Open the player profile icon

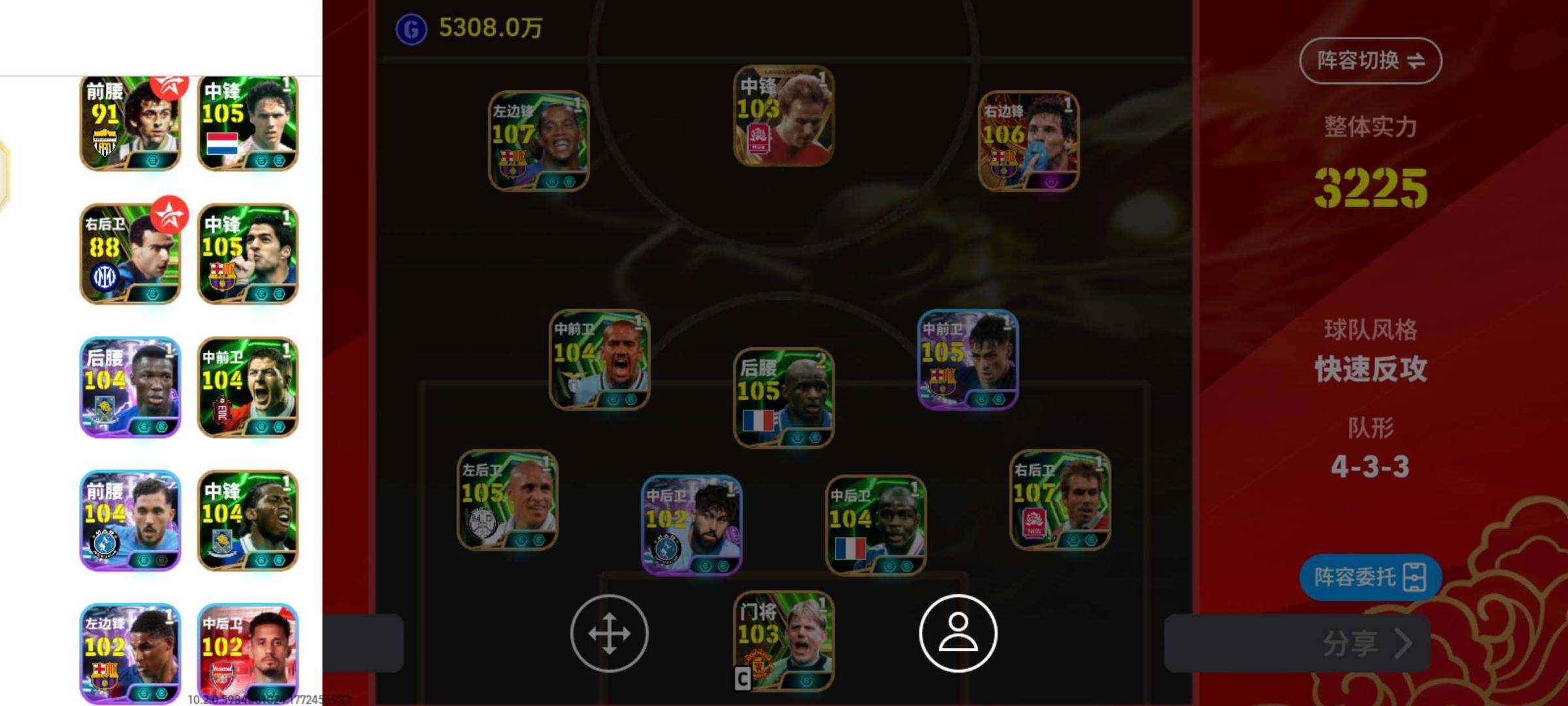click(958, 633)
